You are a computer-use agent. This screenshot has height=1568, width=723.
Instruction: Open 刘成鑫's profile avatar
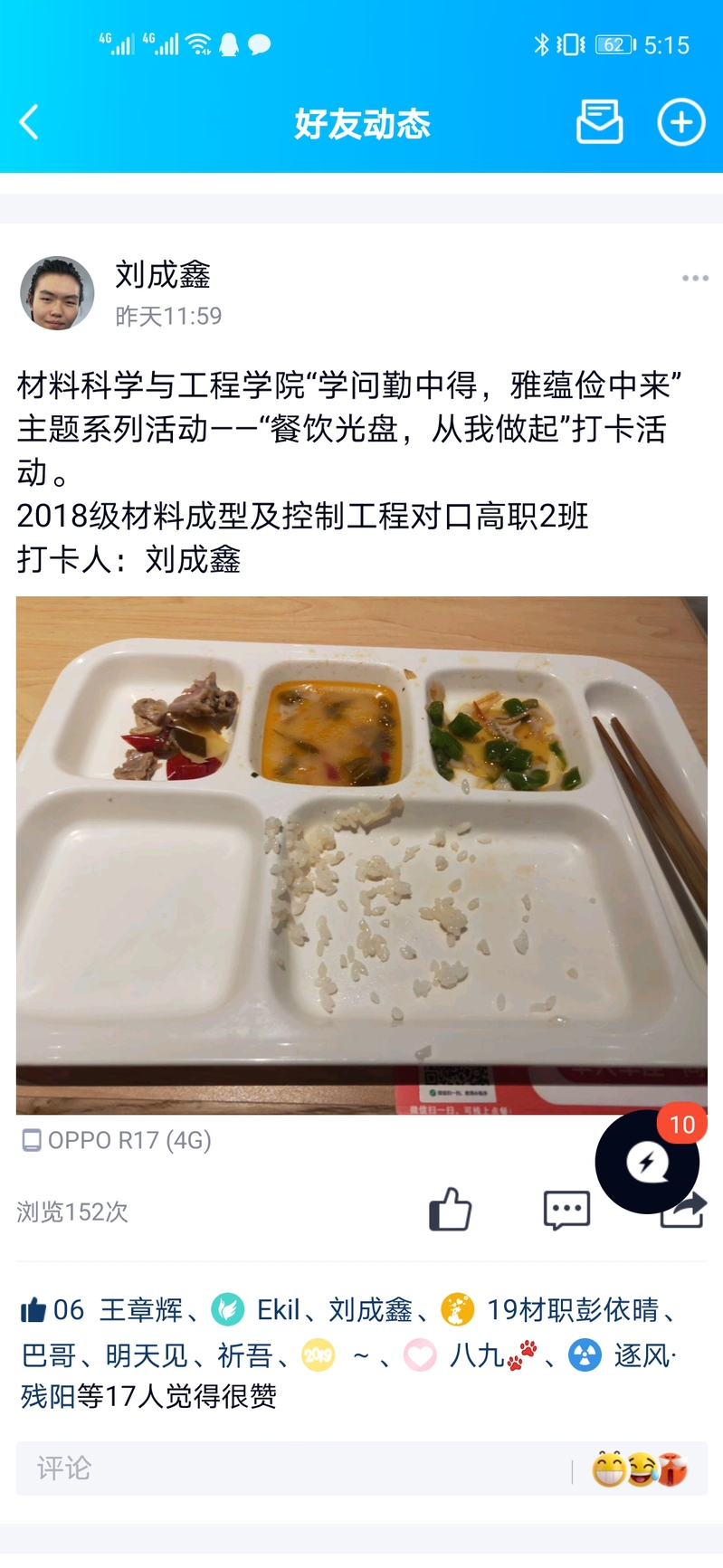(57, 293)
